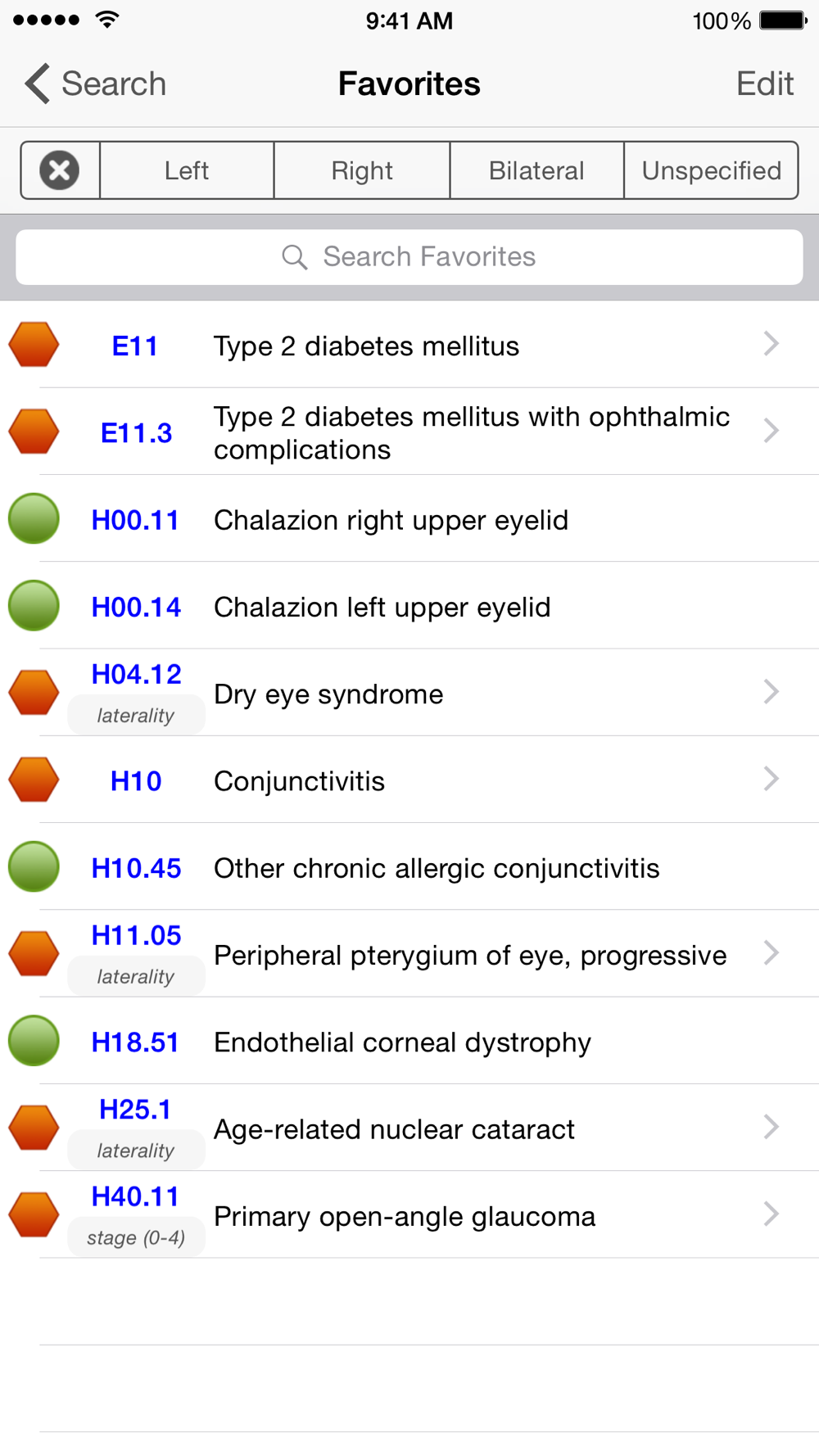Viewport: 819px width, 1456px height.
Task: Select H00.14 Chalazion left upper eyelid
Action: 409,605
